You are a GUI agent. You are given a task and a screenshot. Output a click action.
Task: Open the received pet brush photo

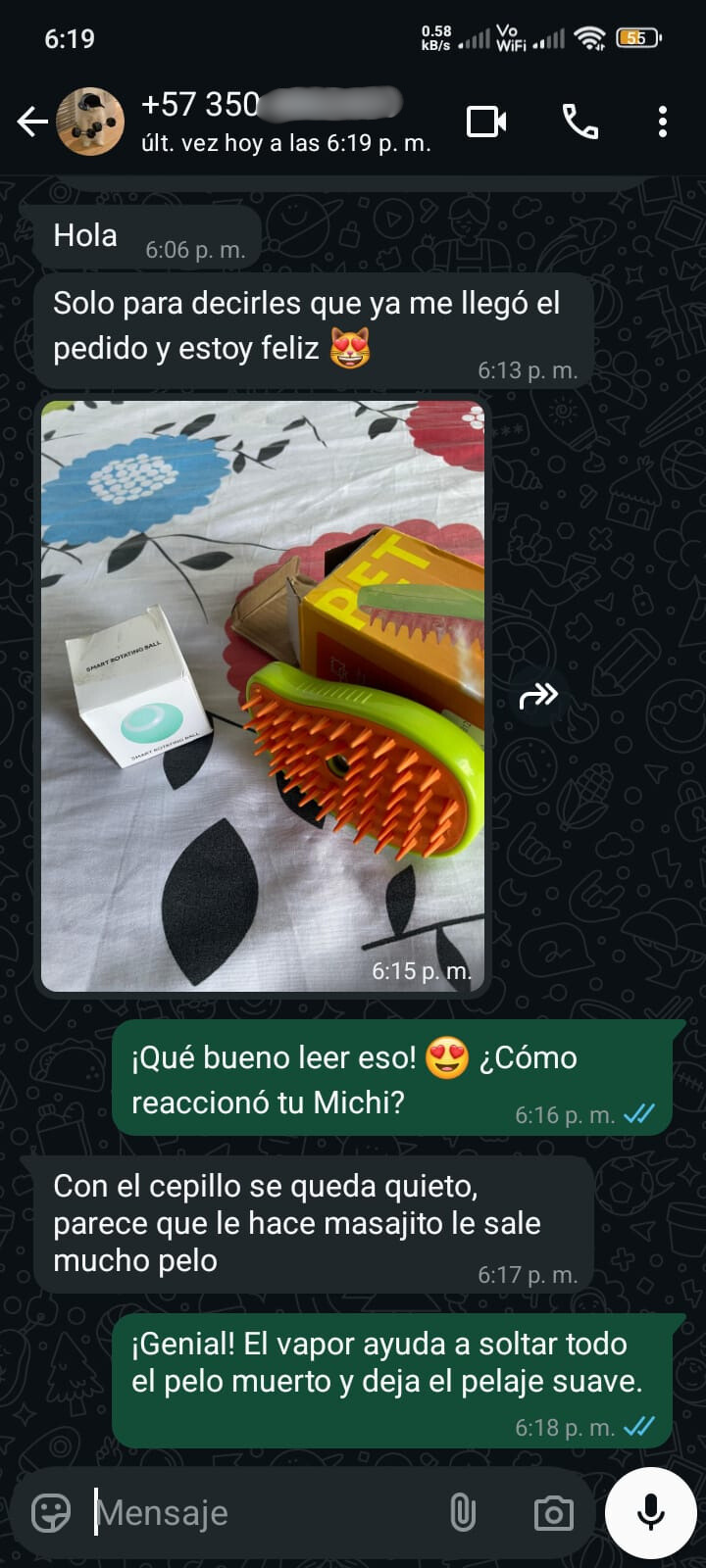click(263, 696)
